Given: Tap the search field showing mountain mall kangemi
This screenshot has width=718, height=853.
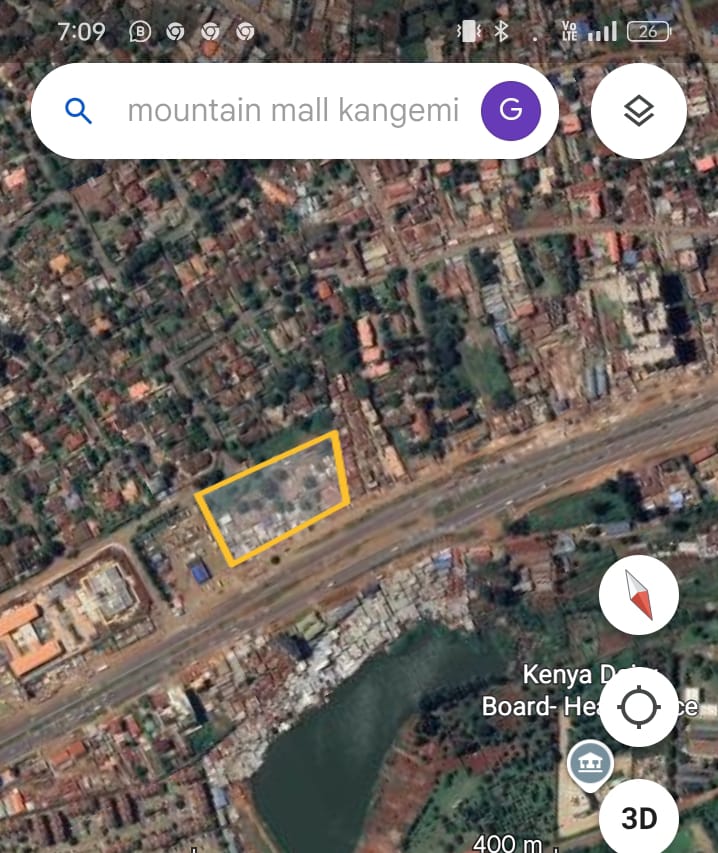Looking at the screenshot, I should point(292,111).
